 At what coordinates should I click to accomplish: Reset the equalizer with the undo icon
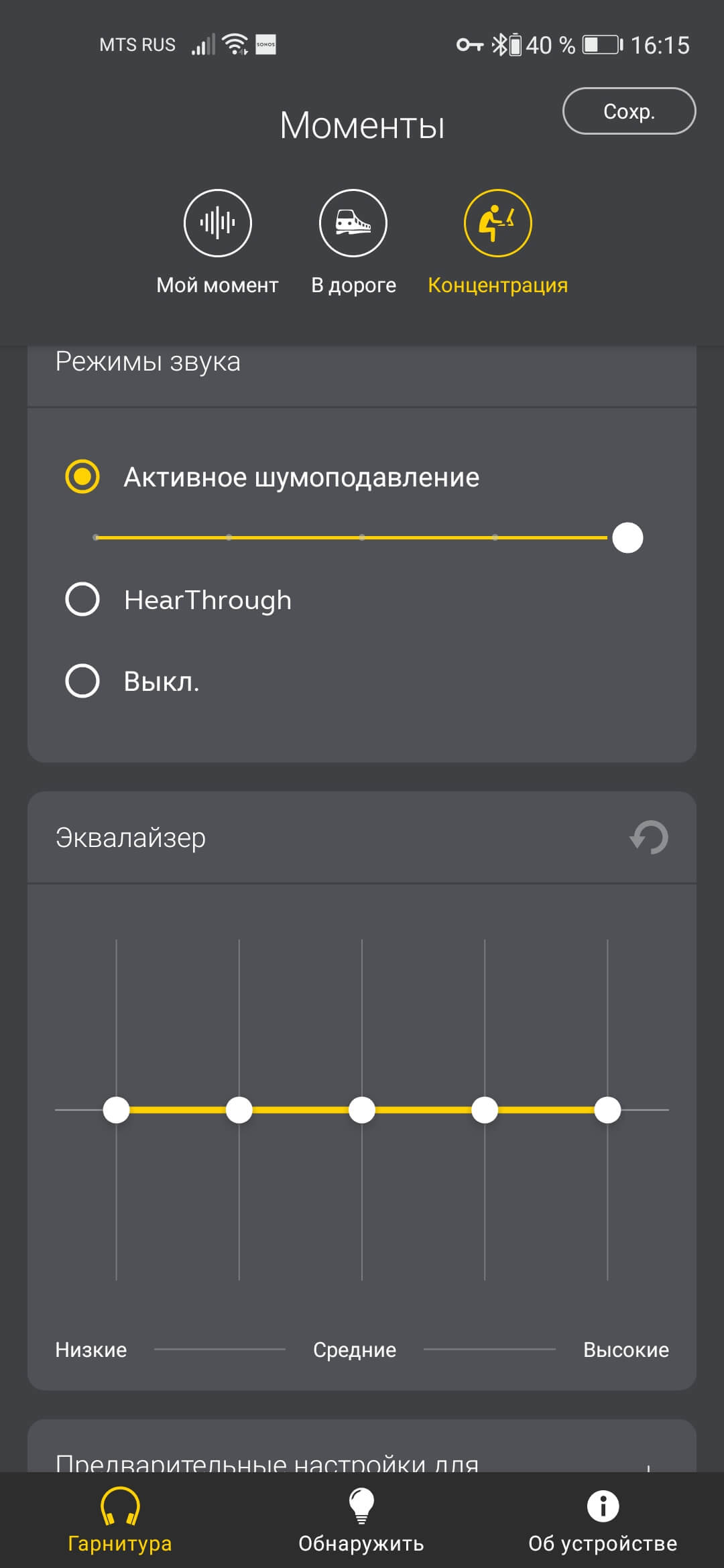pyautogui.click(x=649, y=837)
